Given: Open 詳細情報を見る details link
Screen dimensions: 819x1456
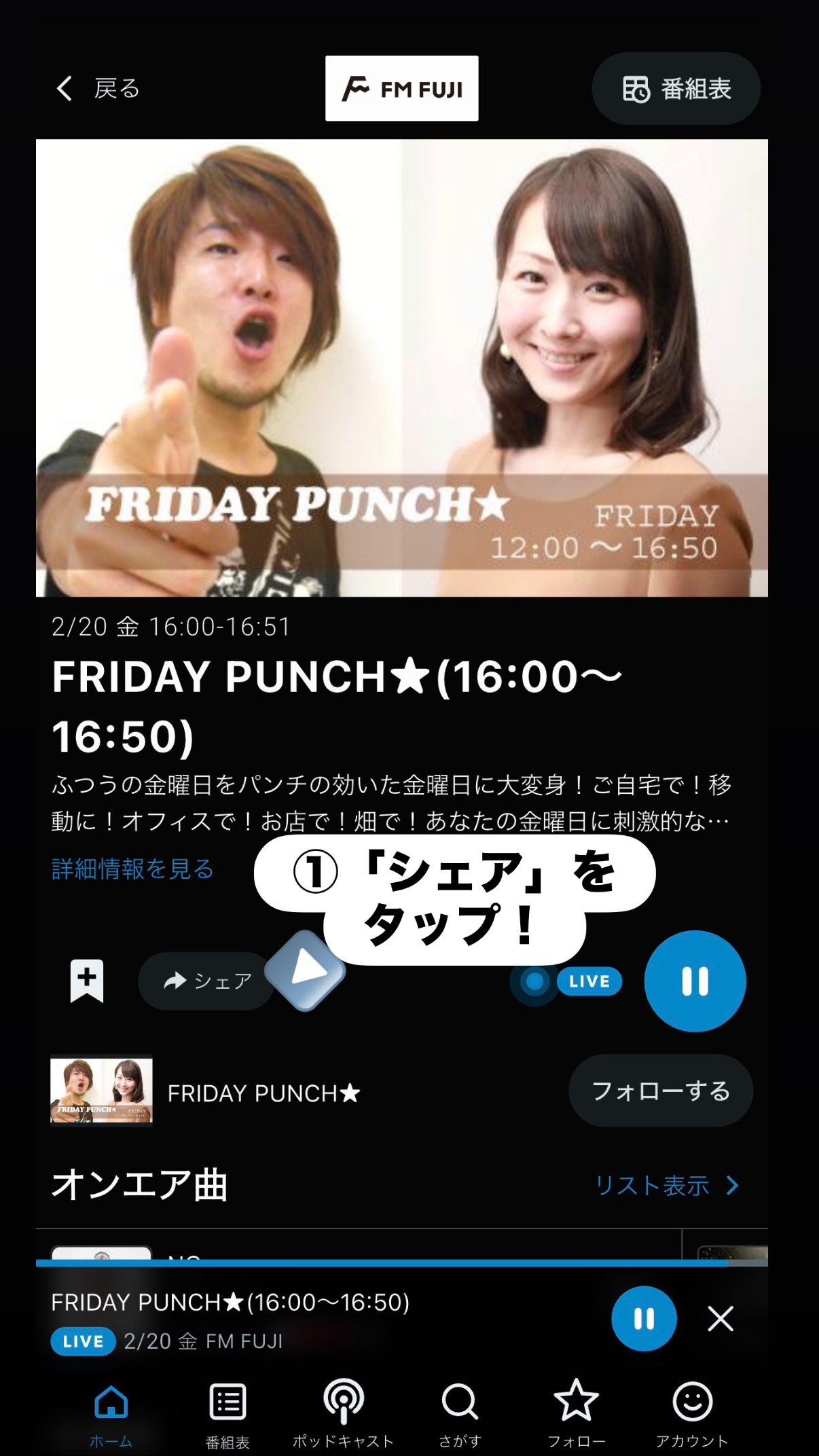Looking at the screenshot, I should 131,868.
